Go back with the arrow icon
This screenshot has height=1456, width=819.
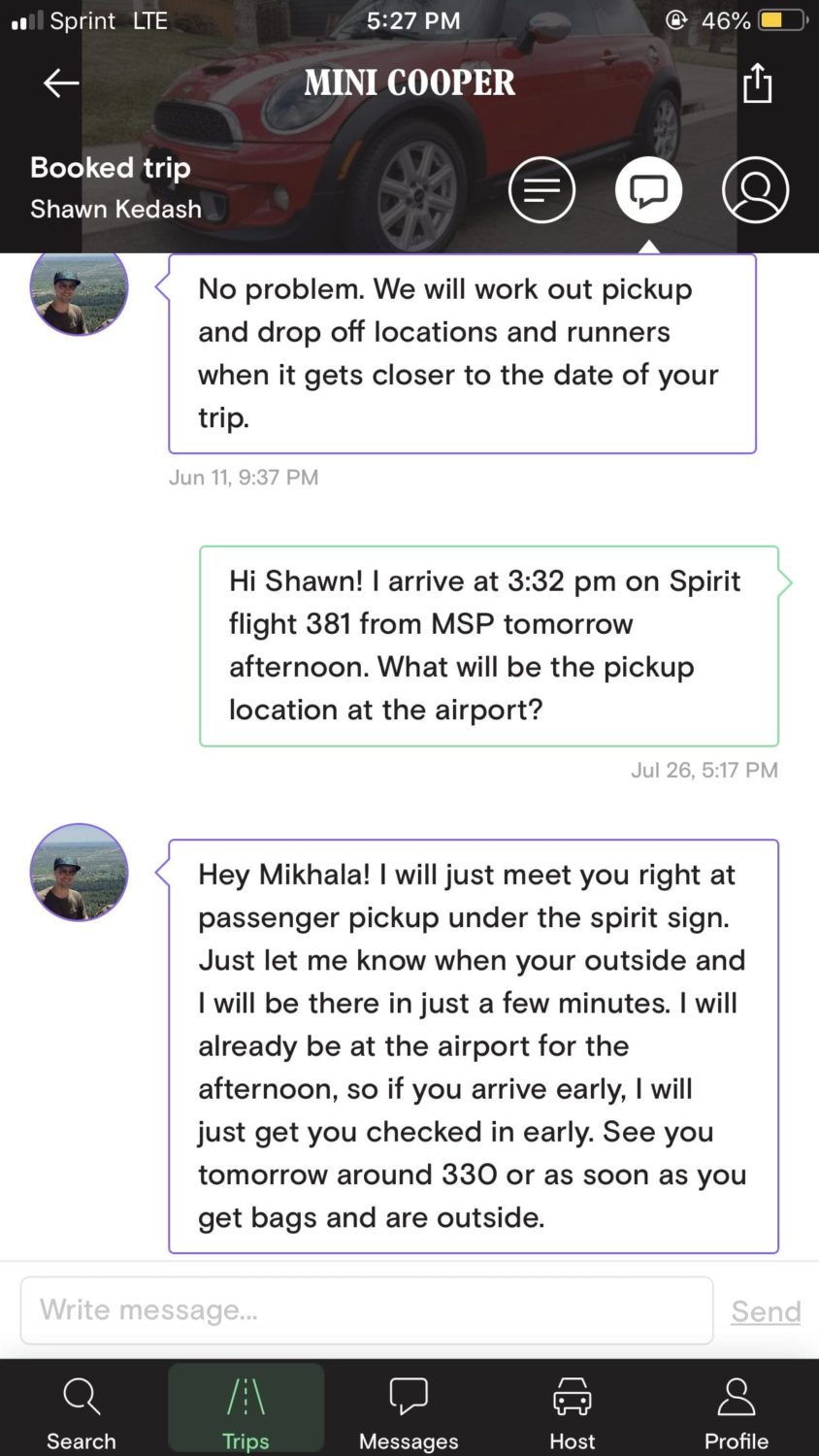pos(60,83)
